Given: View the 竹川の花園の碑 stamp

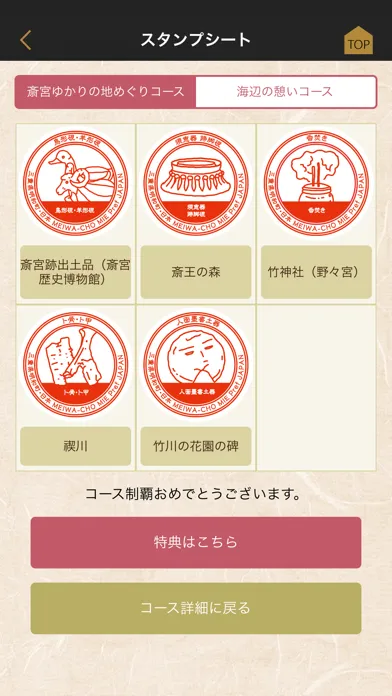Looking at the screenshot, I should [x=196, y=388].
